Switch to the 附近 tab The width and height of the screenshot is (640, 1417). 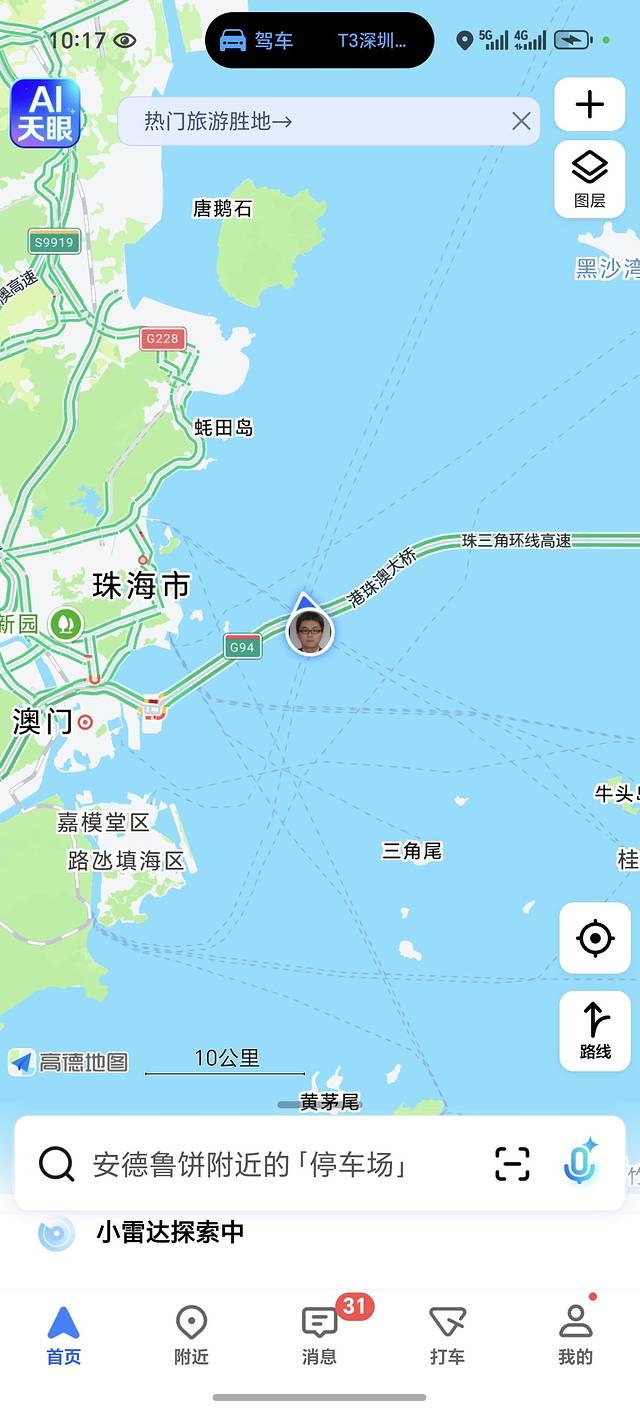pyautogui.click(x=191, y=1336)
